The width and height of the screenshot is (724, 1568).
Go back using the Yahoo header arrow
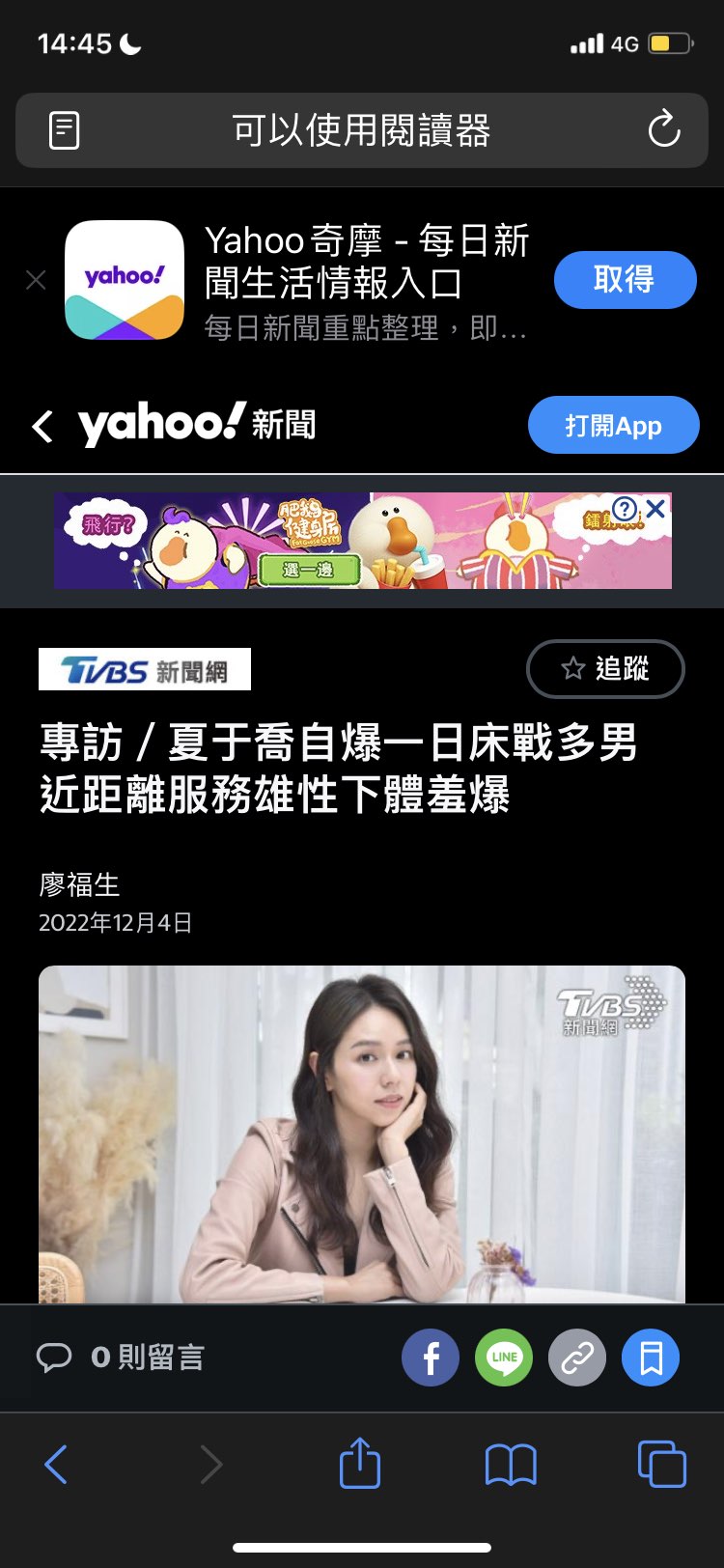[42, 426]
